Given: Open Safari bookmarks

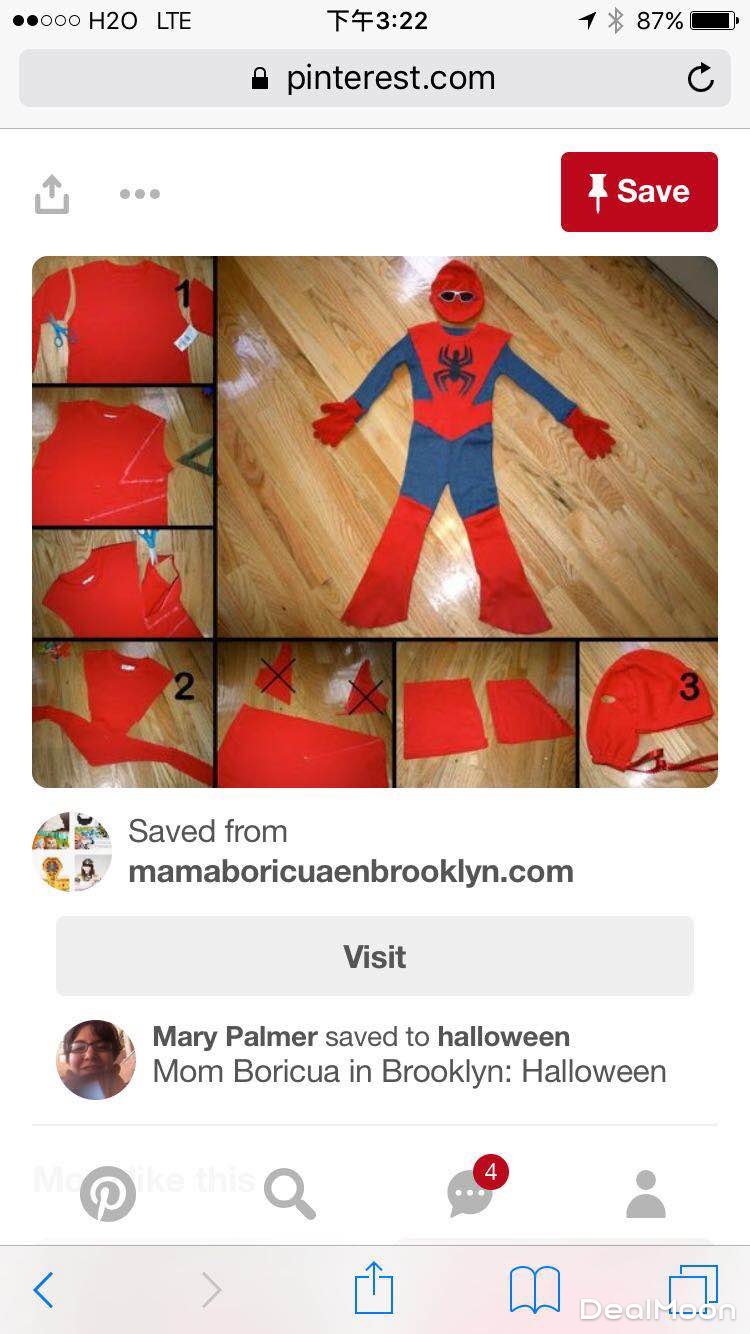Looking at the screenshot, I should (534, 1290).
